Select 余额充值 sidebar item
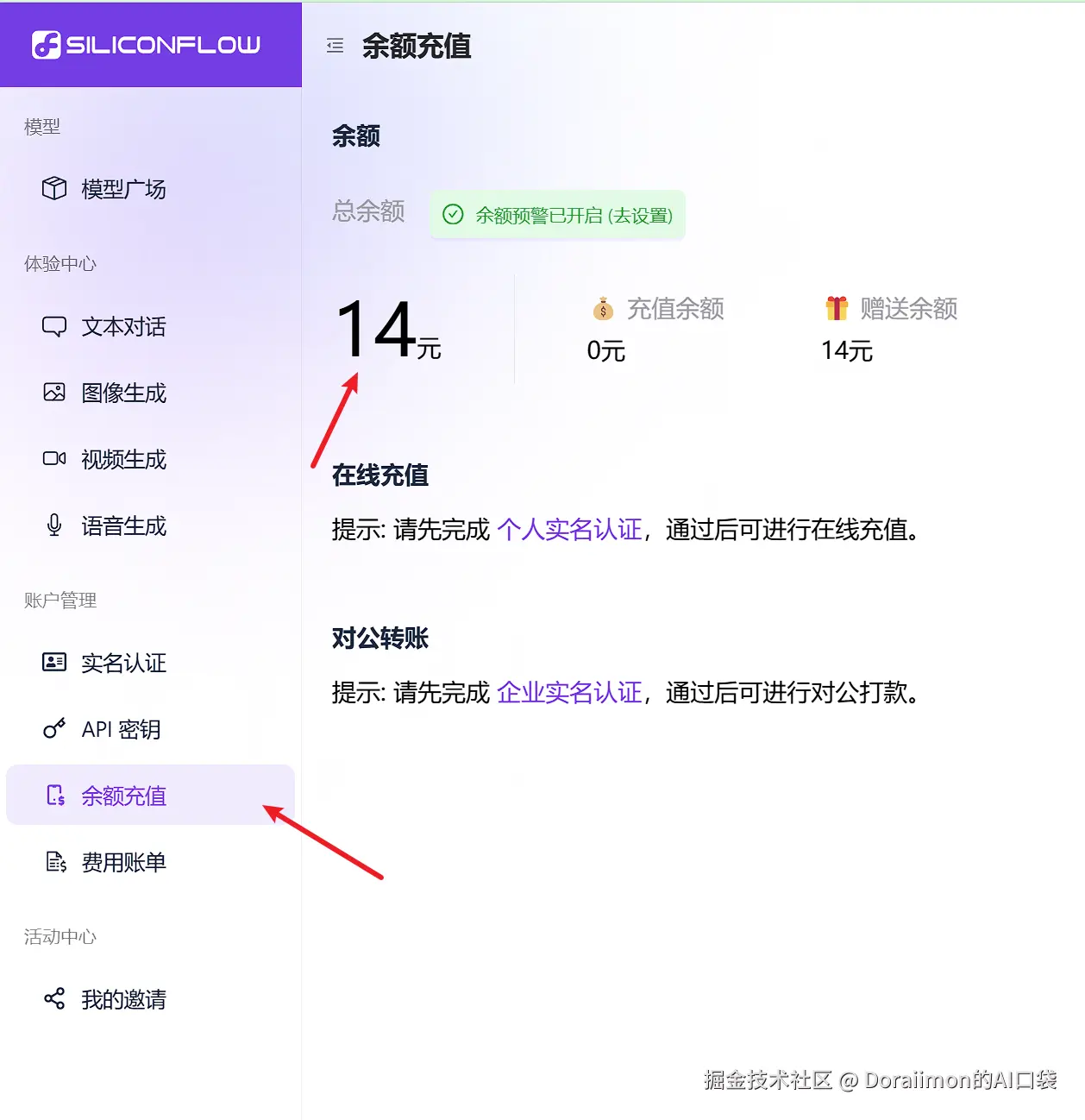This screenshot has width=1085, height=1120. (x=123, y=796)
